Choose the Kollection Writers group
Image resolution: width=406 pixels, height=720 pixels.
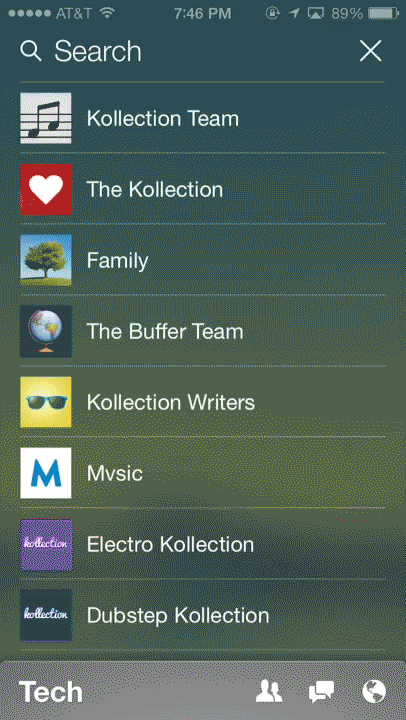point(203,402)
